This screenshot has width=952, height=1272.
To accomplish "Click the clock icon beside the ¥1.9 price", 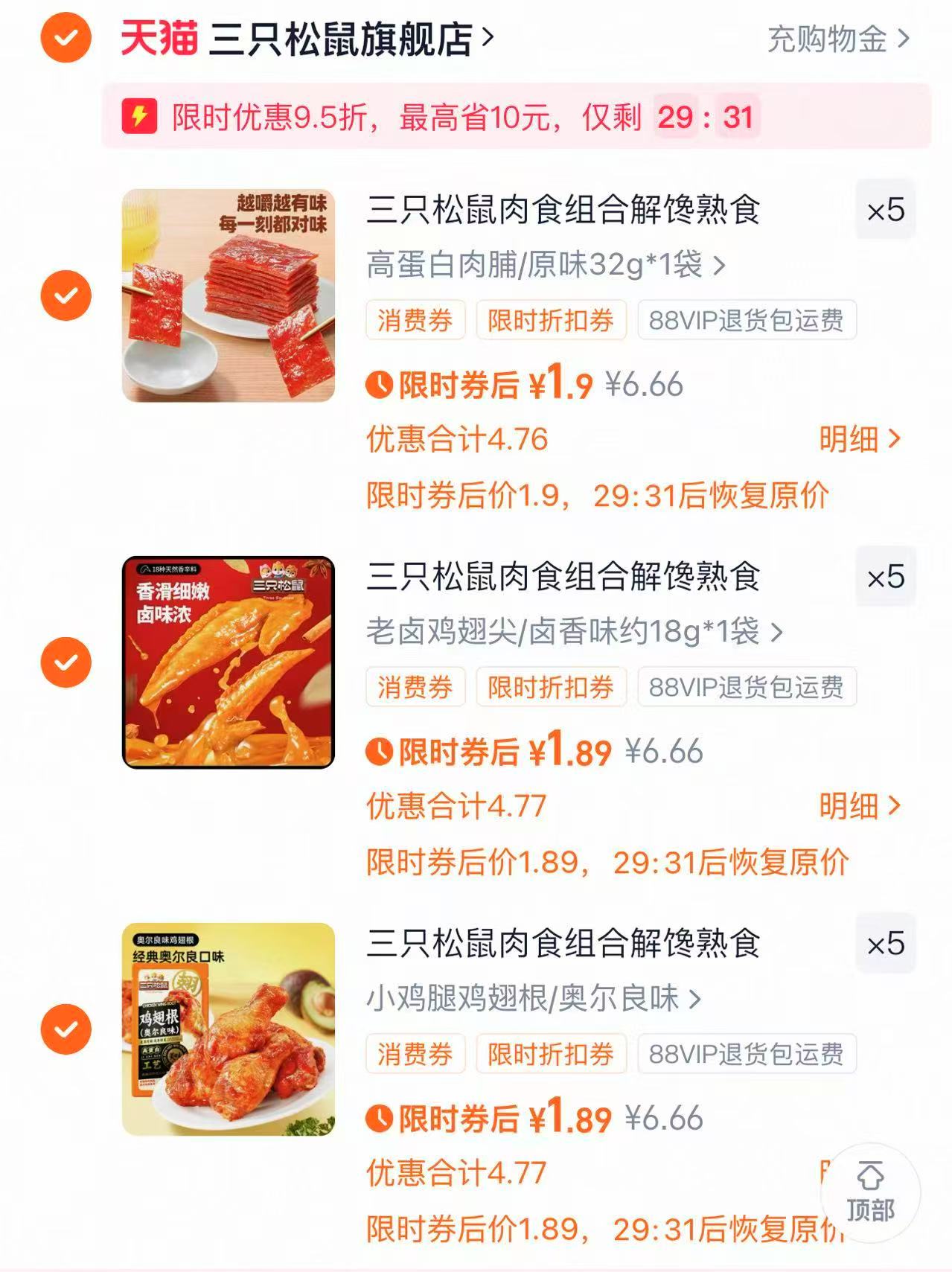I will click(380, 383).
